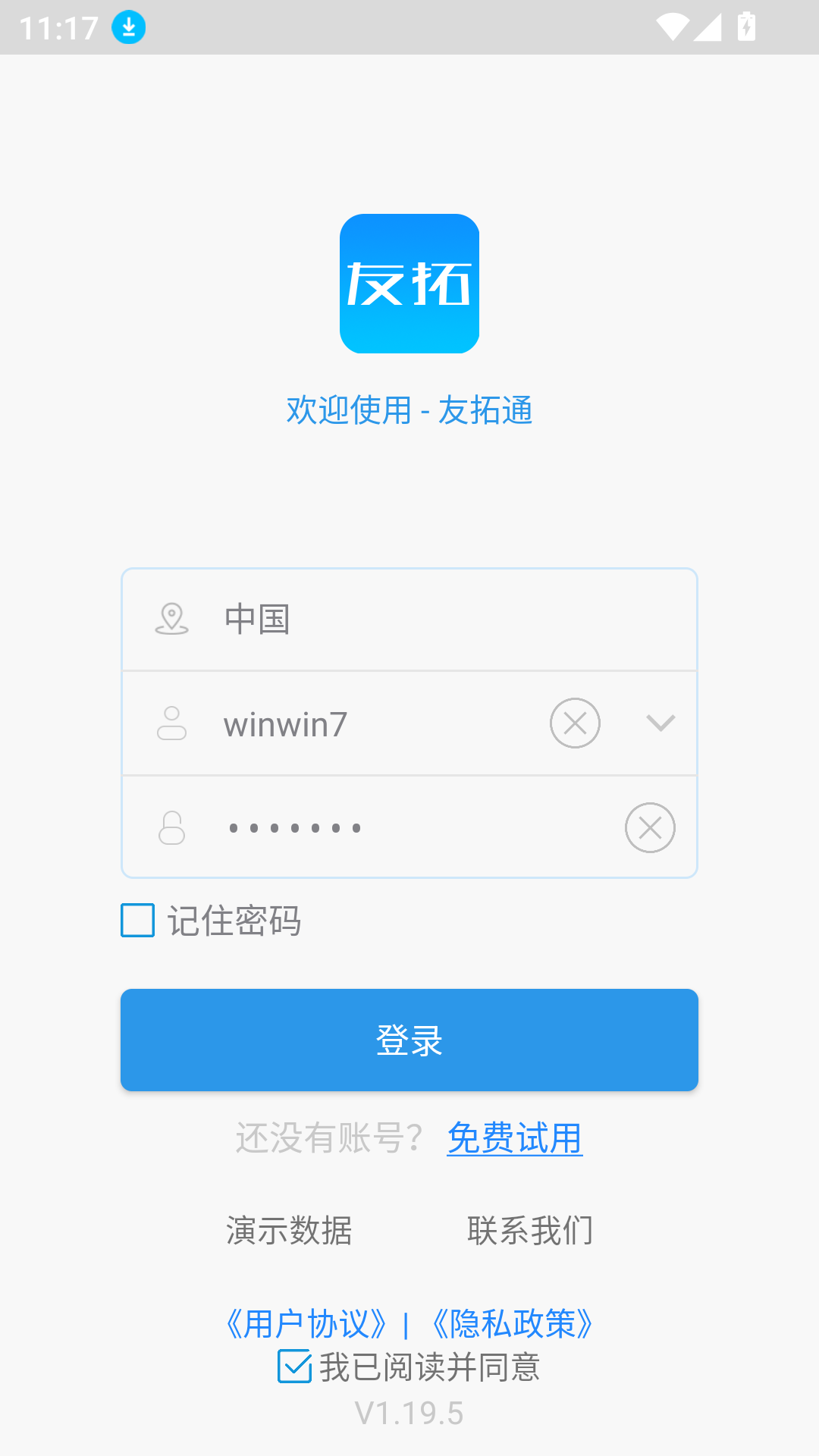Open the 免费试用 free trial link
This screenshot has width=819, height=1456.
514,1138
